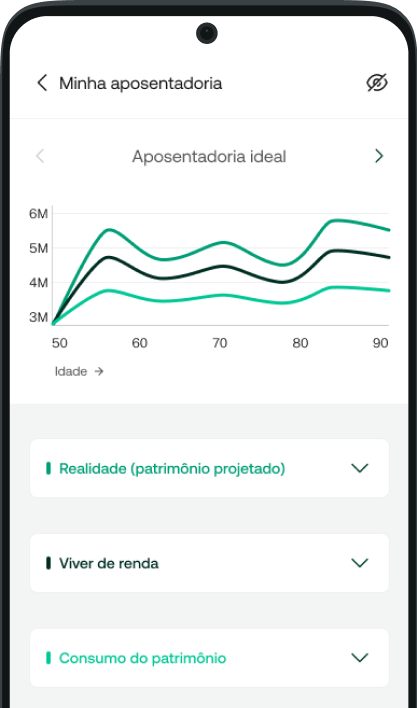
Task: Go to the previous chart arrow
Action: 40,156
